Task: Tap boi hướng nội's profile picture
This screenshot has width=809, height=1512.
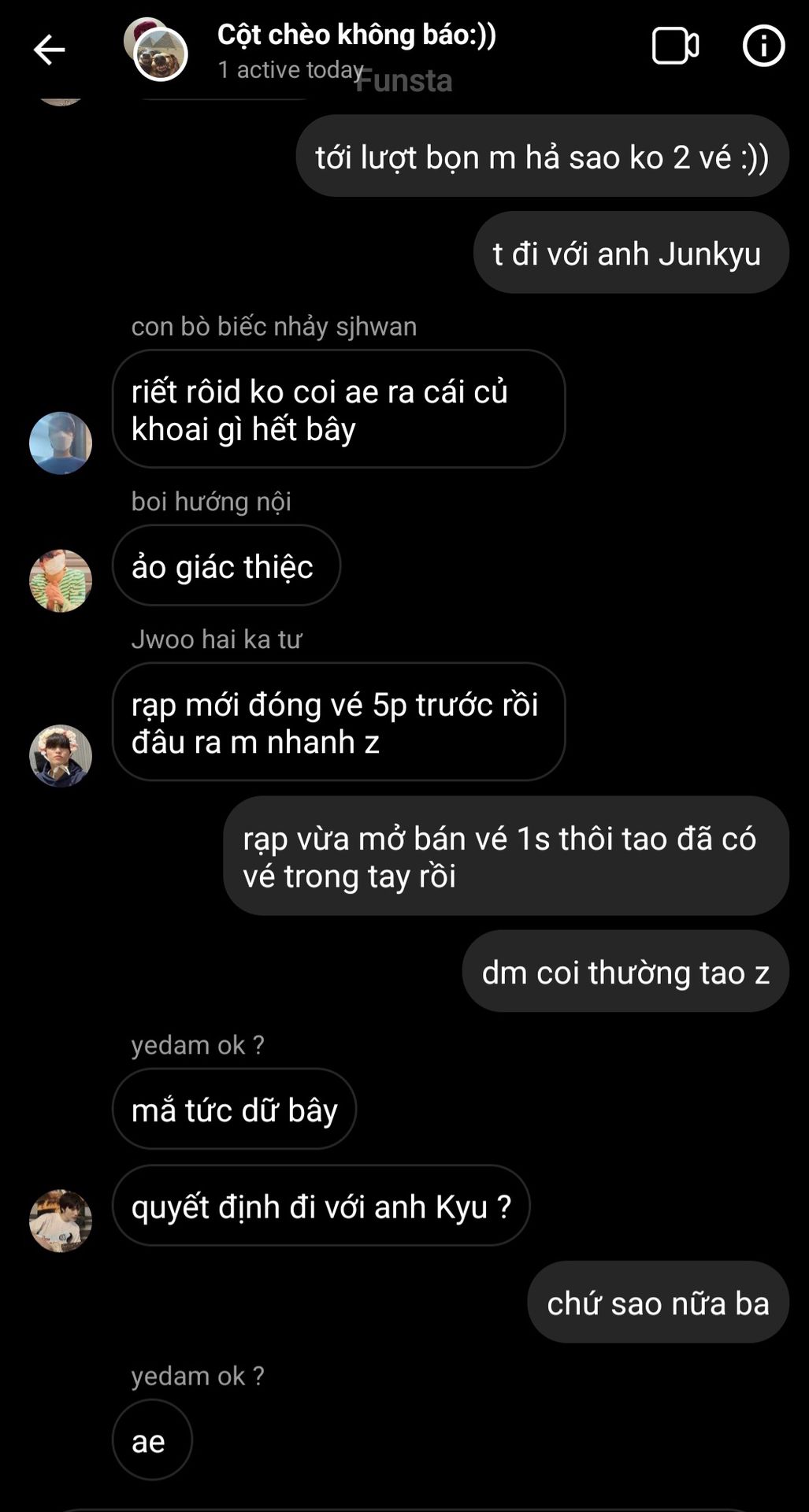Action: click(x=61, y=581)
